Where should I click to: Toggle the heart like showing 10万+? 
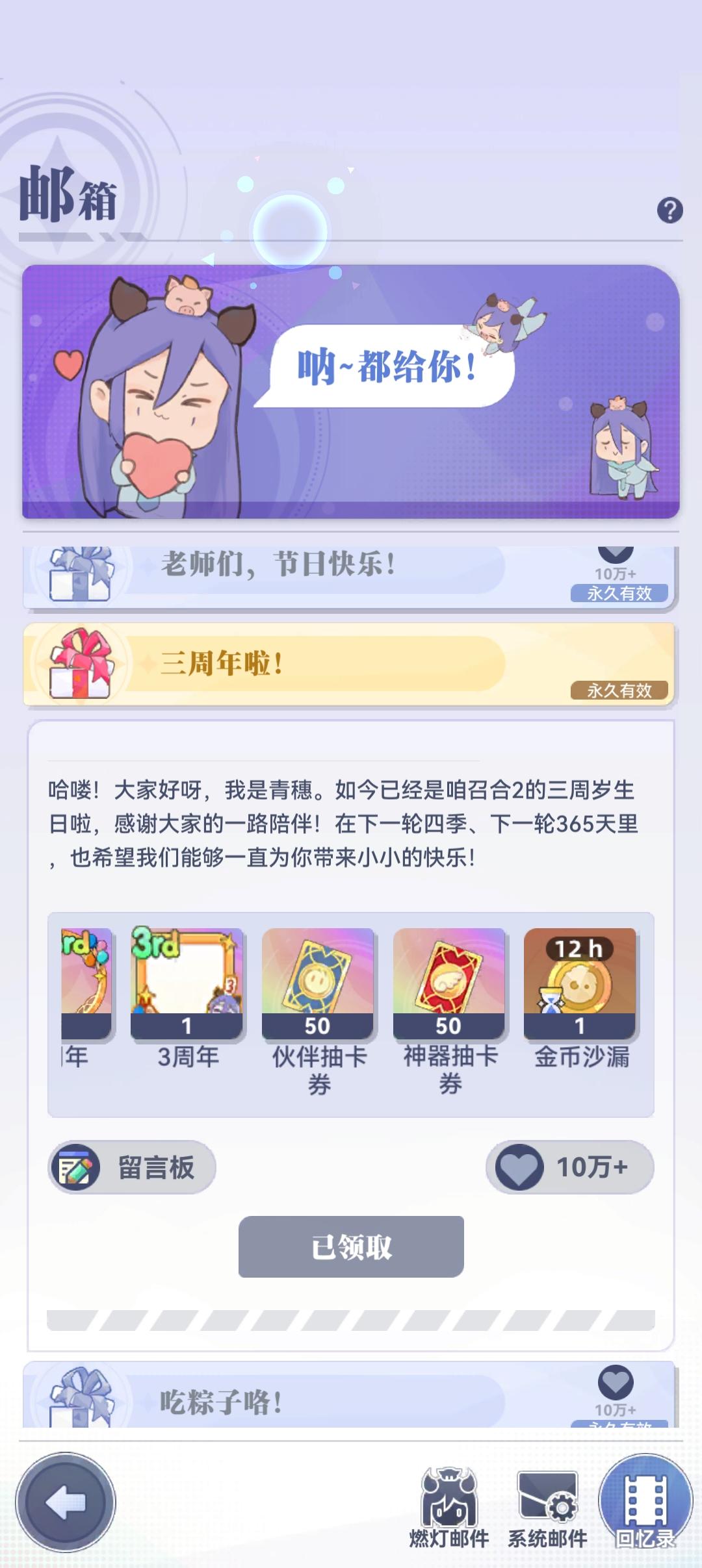568,1167
